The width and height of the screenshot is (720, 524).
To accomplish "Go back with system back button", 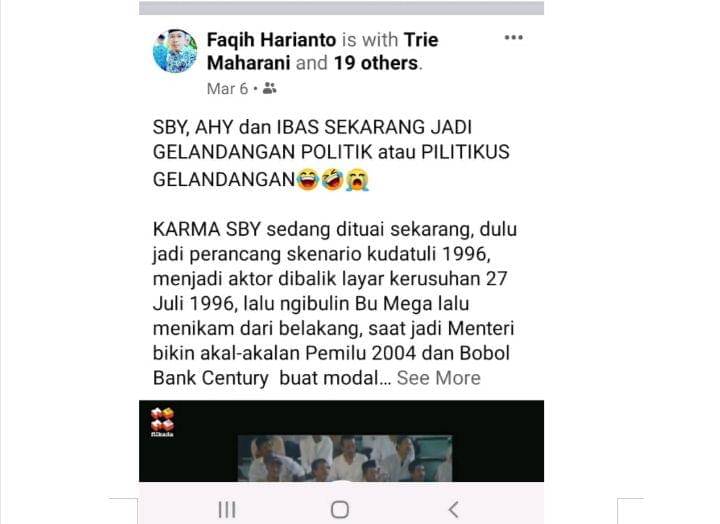I will pyautogui.click(x=453, y=509).
